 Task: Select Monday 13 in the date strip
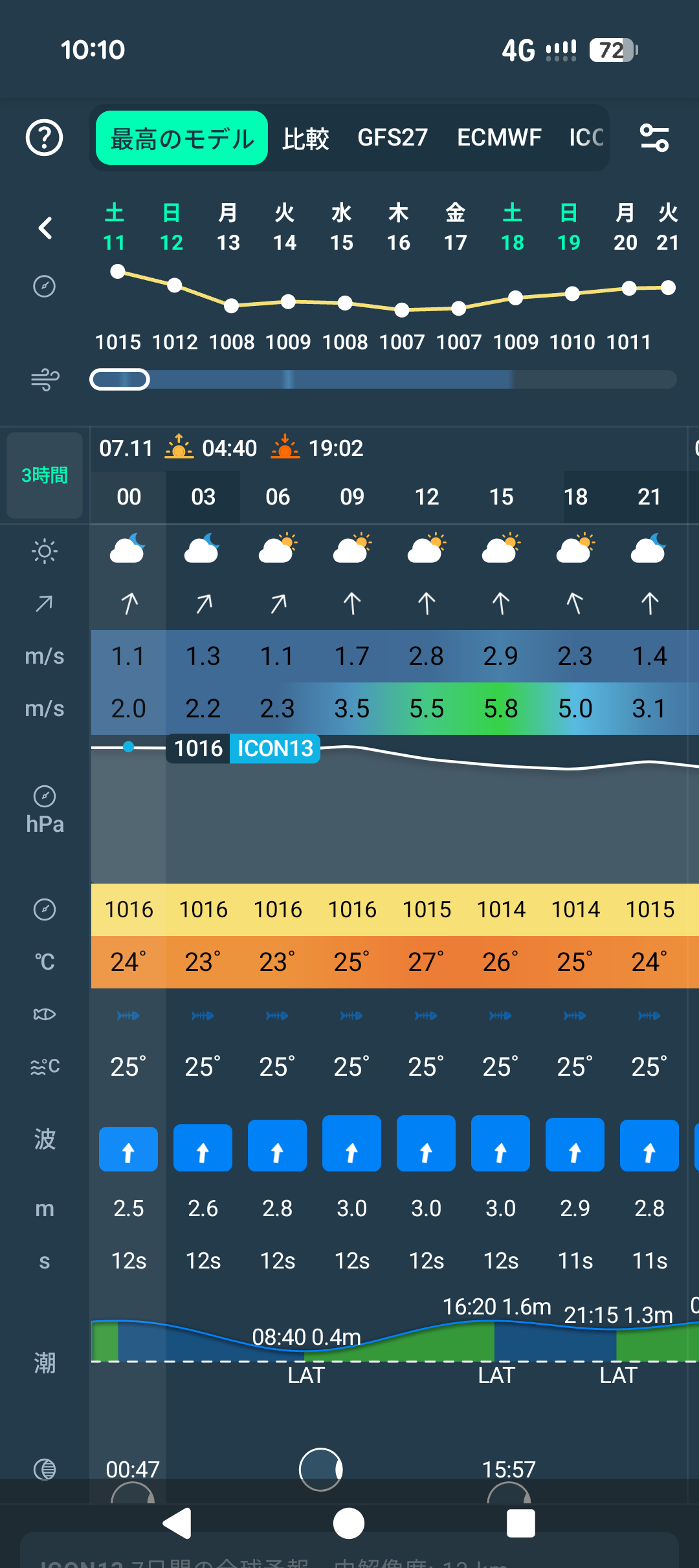[x=228, y=228]
